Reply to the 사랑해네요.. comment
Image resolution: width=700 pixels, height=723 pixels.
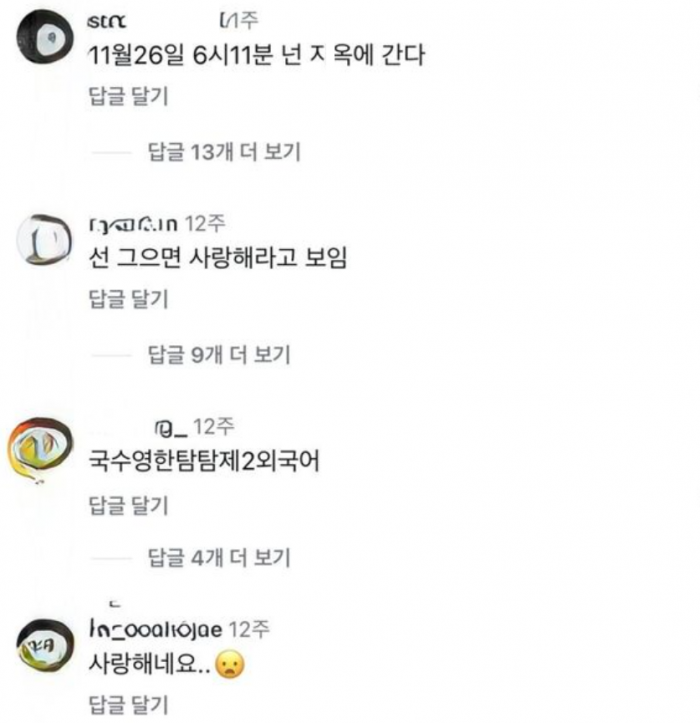click(x=128, y=704)
